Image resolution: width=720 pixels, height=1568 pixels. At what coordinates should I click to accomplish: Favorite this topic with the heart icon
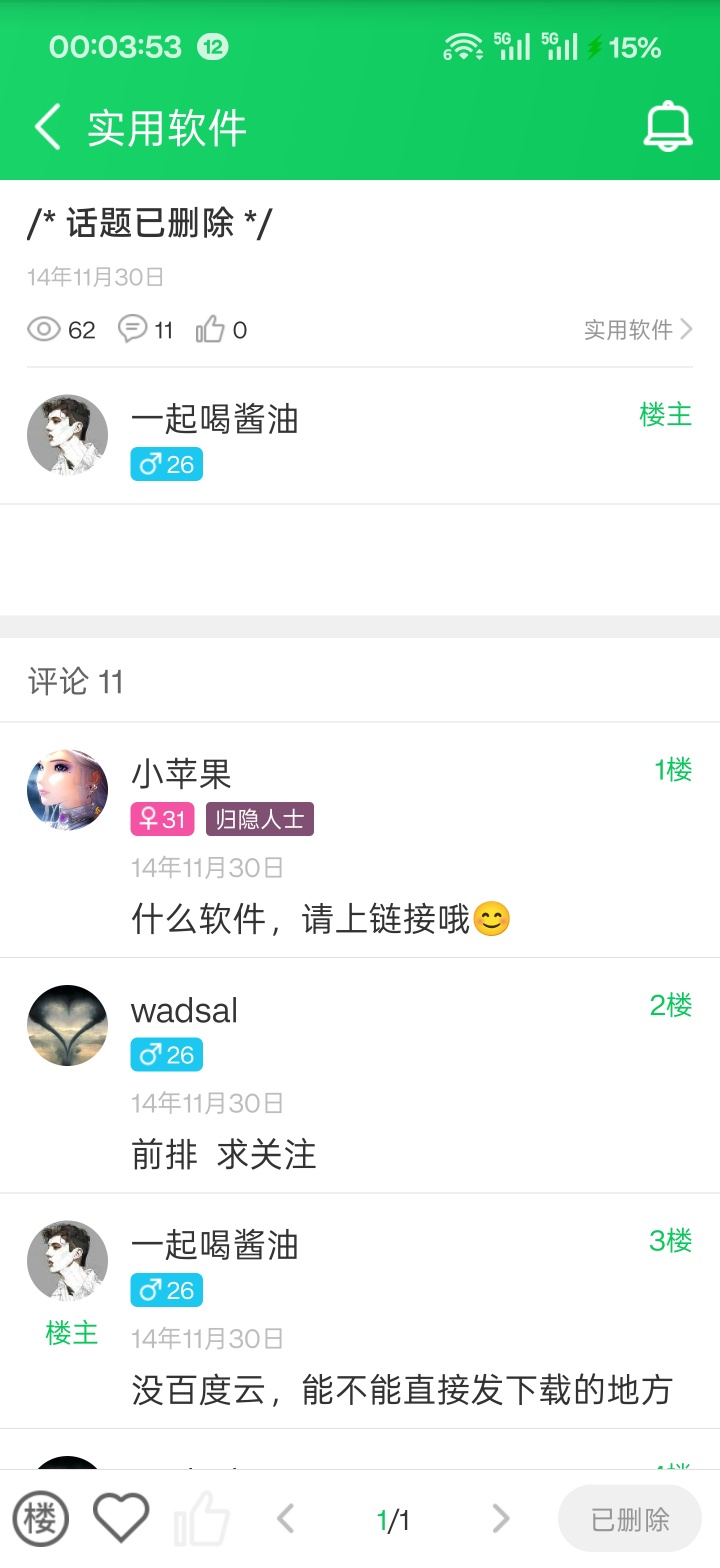(121, 1519)
